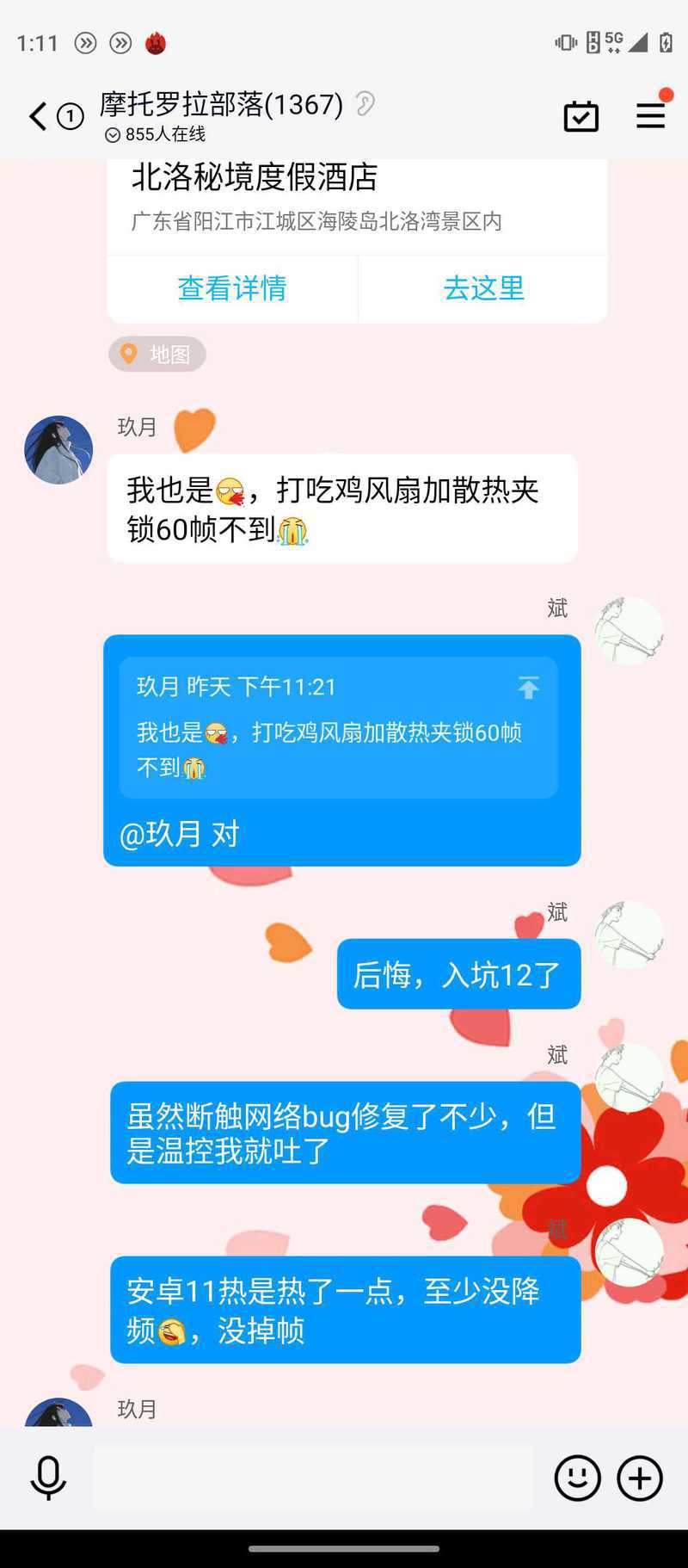Jump to the original quoted message arrow
This screenshot has width=688, height=1568.
tap(528, 687)
